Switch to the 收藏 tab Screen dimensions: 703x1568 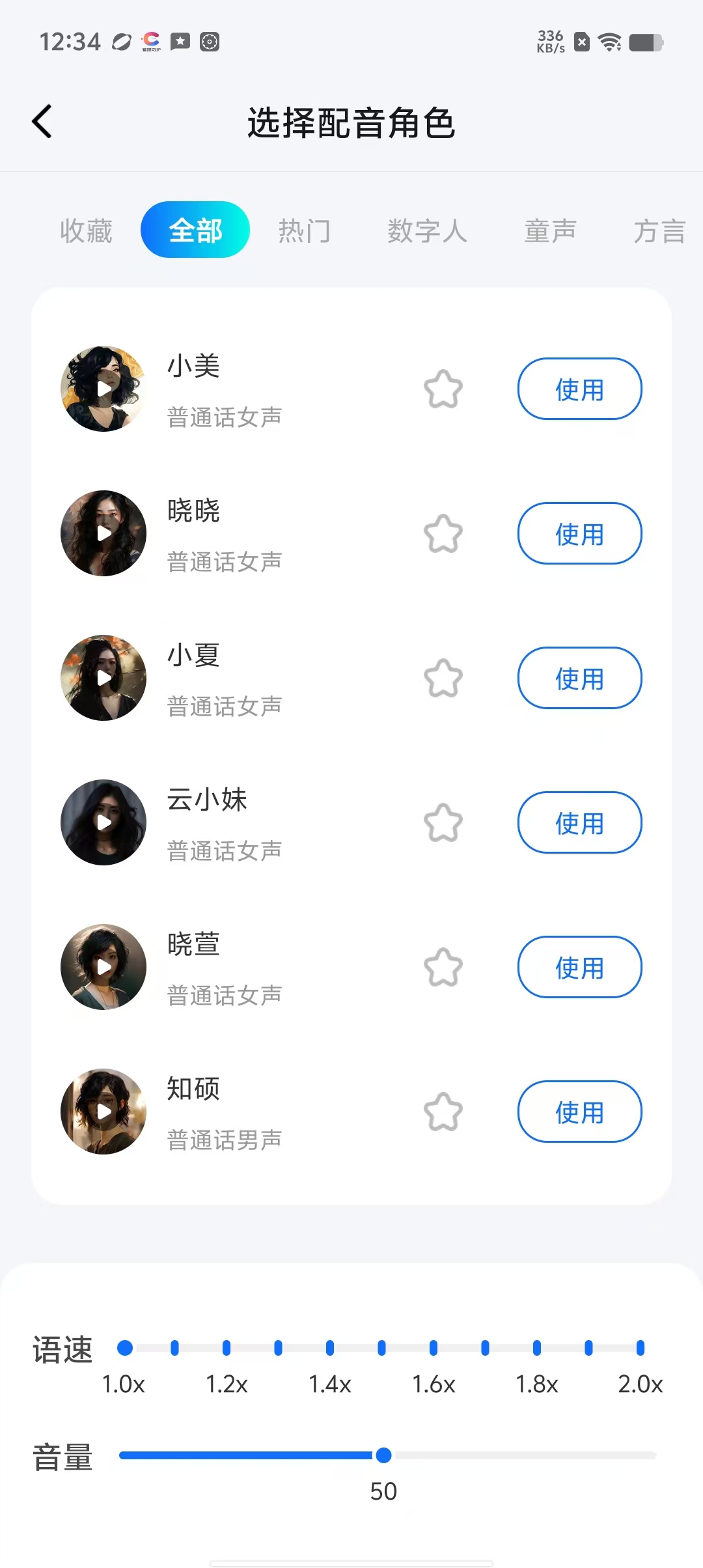[x=86, y=231]
